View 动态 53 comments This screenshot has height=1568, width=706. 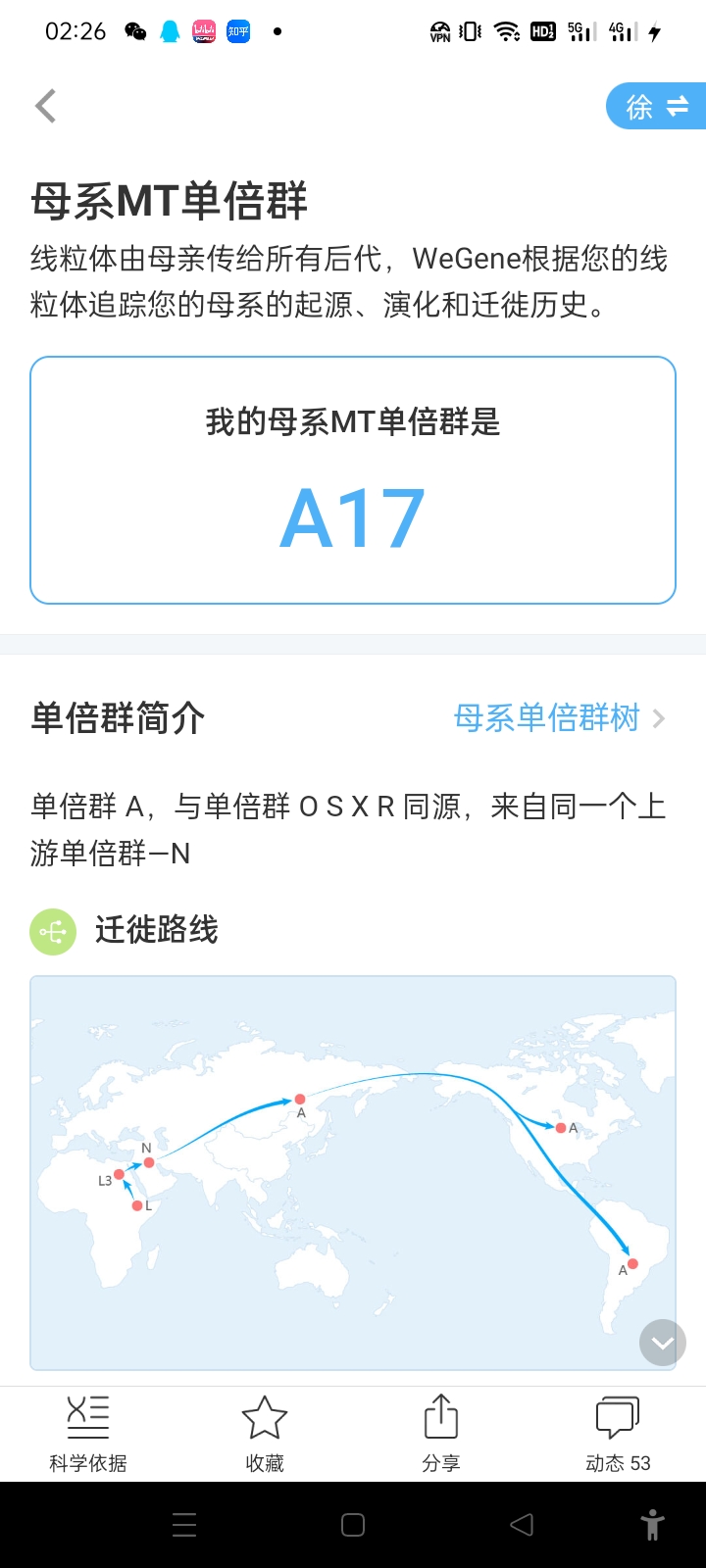(618, 1434)
